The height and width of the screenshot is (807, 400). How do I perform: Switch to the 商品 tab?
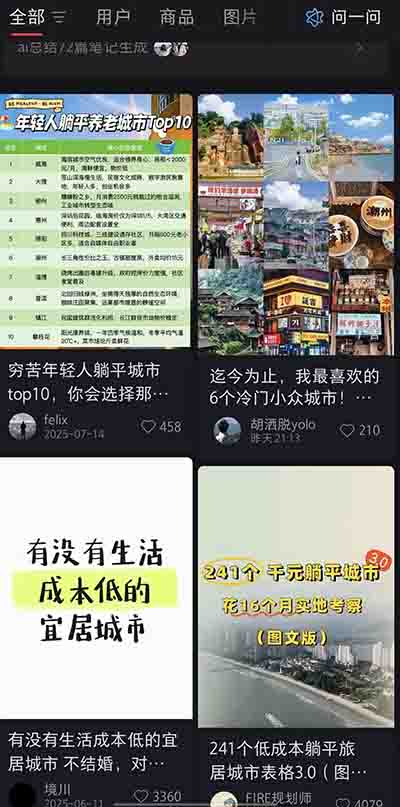(177, 17)
